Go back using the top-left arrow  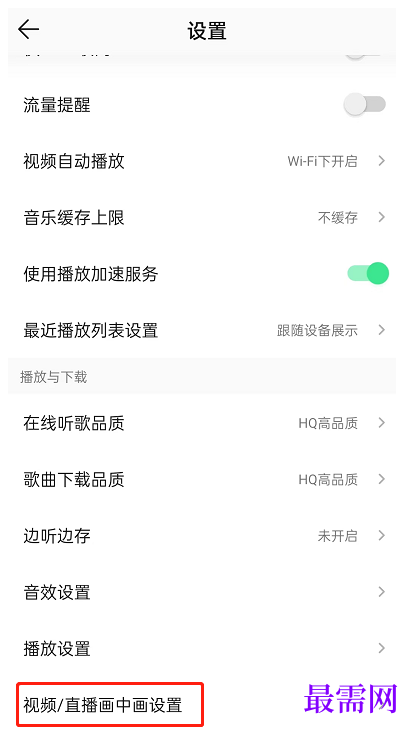coord(28,30)
